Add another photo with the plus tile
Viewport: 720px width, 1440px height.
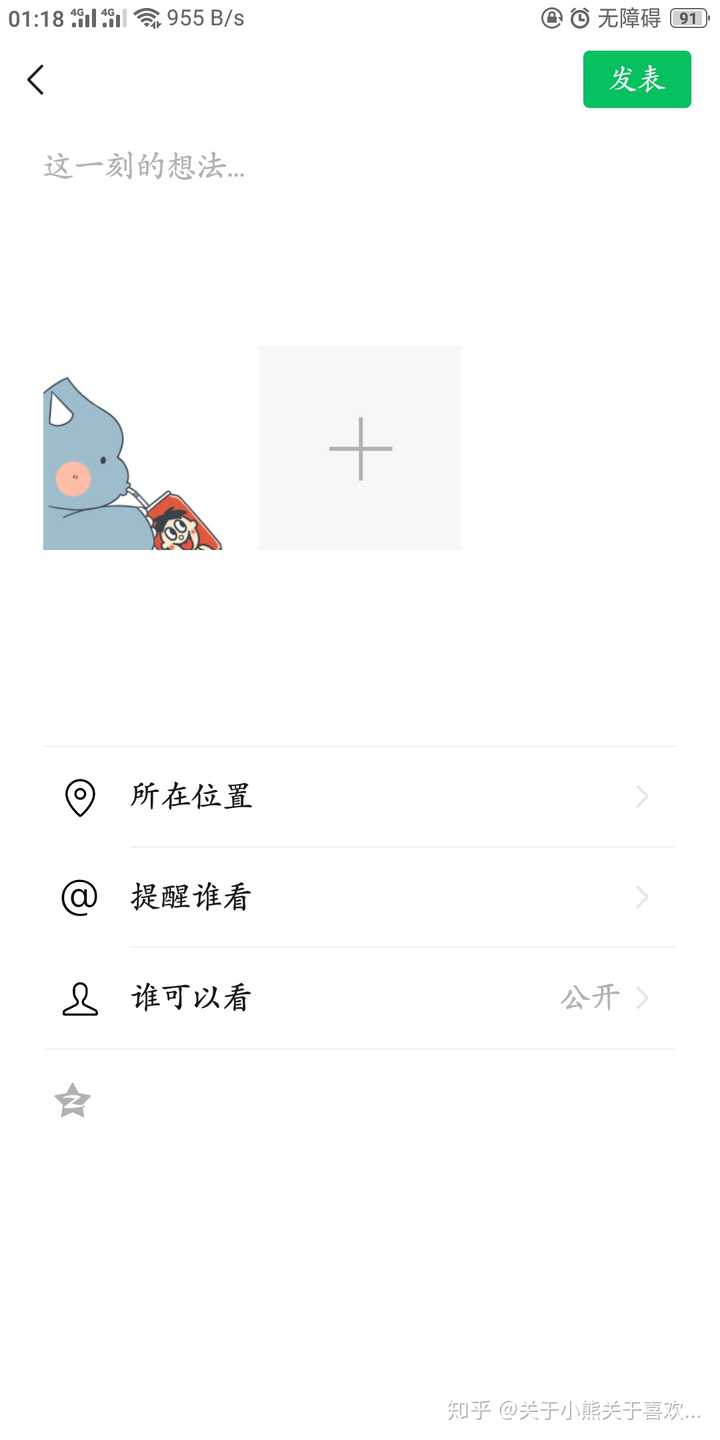[360, 448]
